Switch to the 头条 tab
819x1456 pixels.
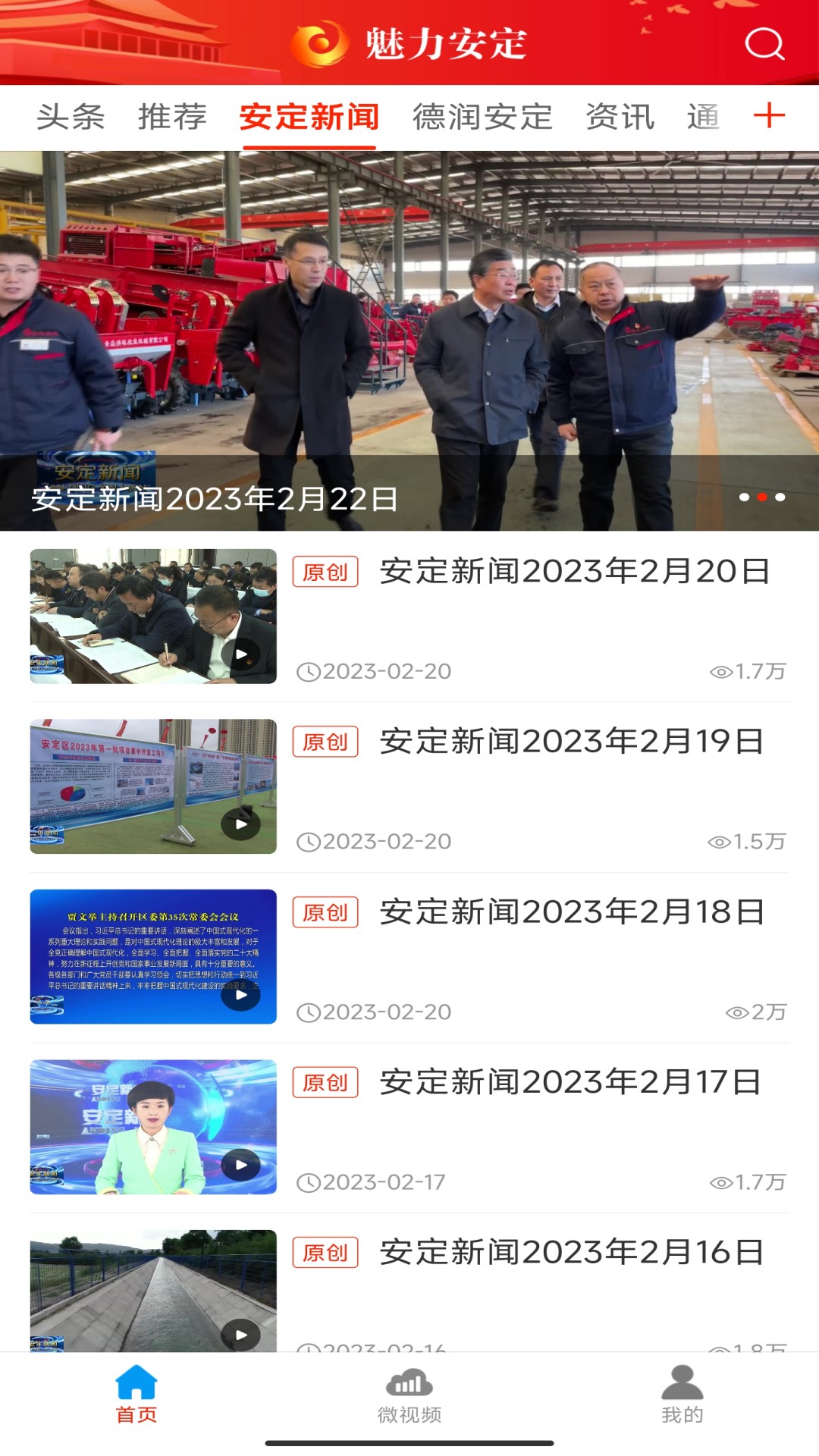[x=71, y=118]
